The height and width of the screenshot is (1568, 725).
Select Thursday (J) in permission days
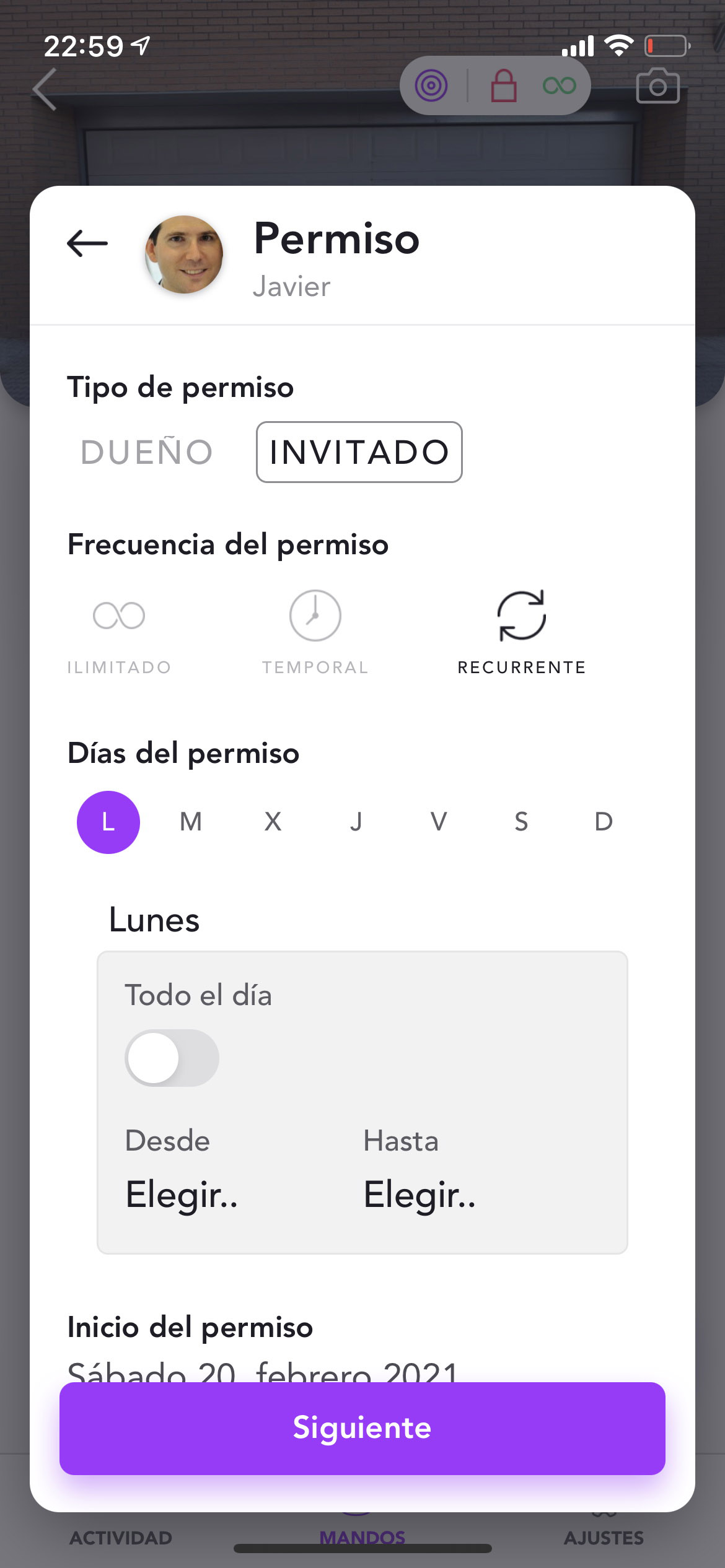356,822
